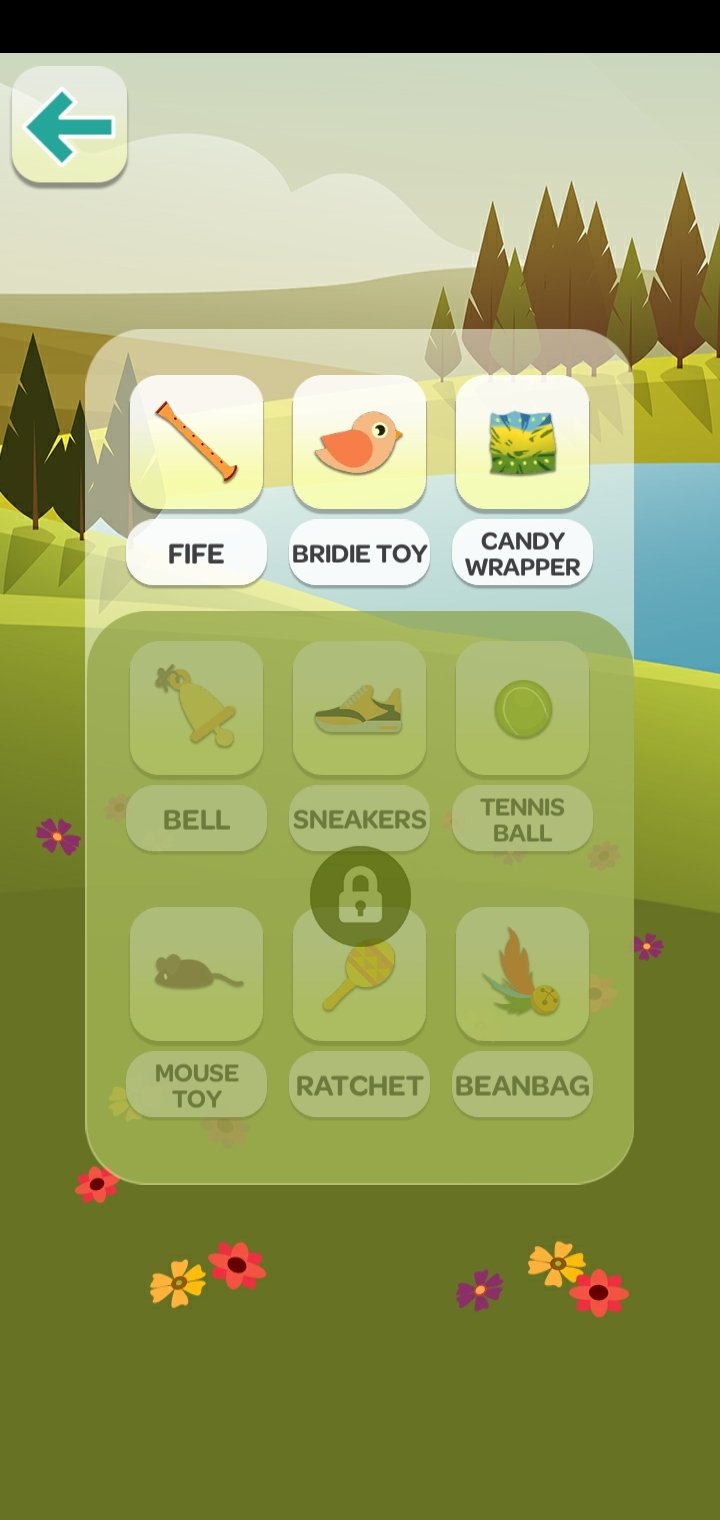The height and width of the screenshot is (1520, 720).
Task: Select the Fife toy
Action: tap(196, 442)
